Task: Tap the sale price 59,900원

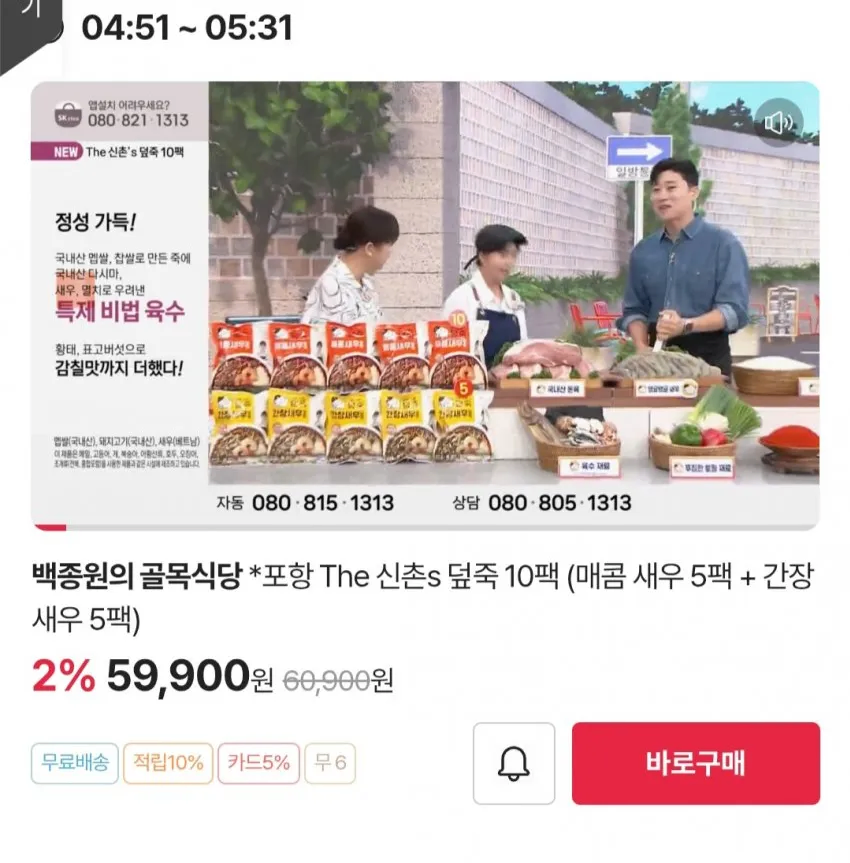Action: pyautogui.click(x=185, y=677)
